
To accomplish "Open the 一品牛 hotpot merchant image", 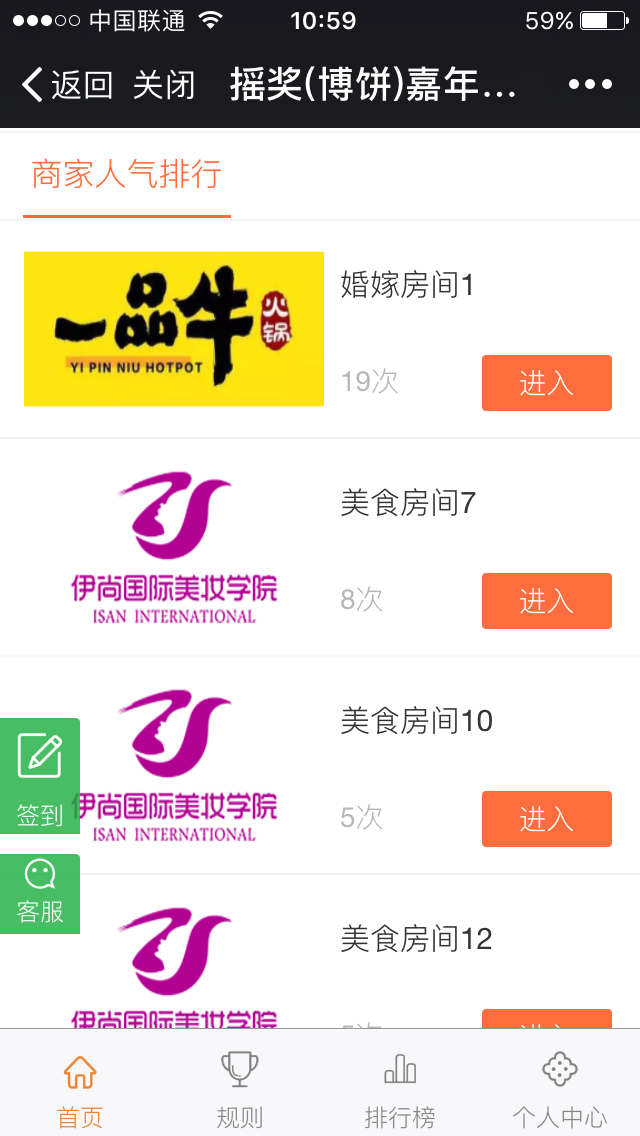I will pos(174,329).
